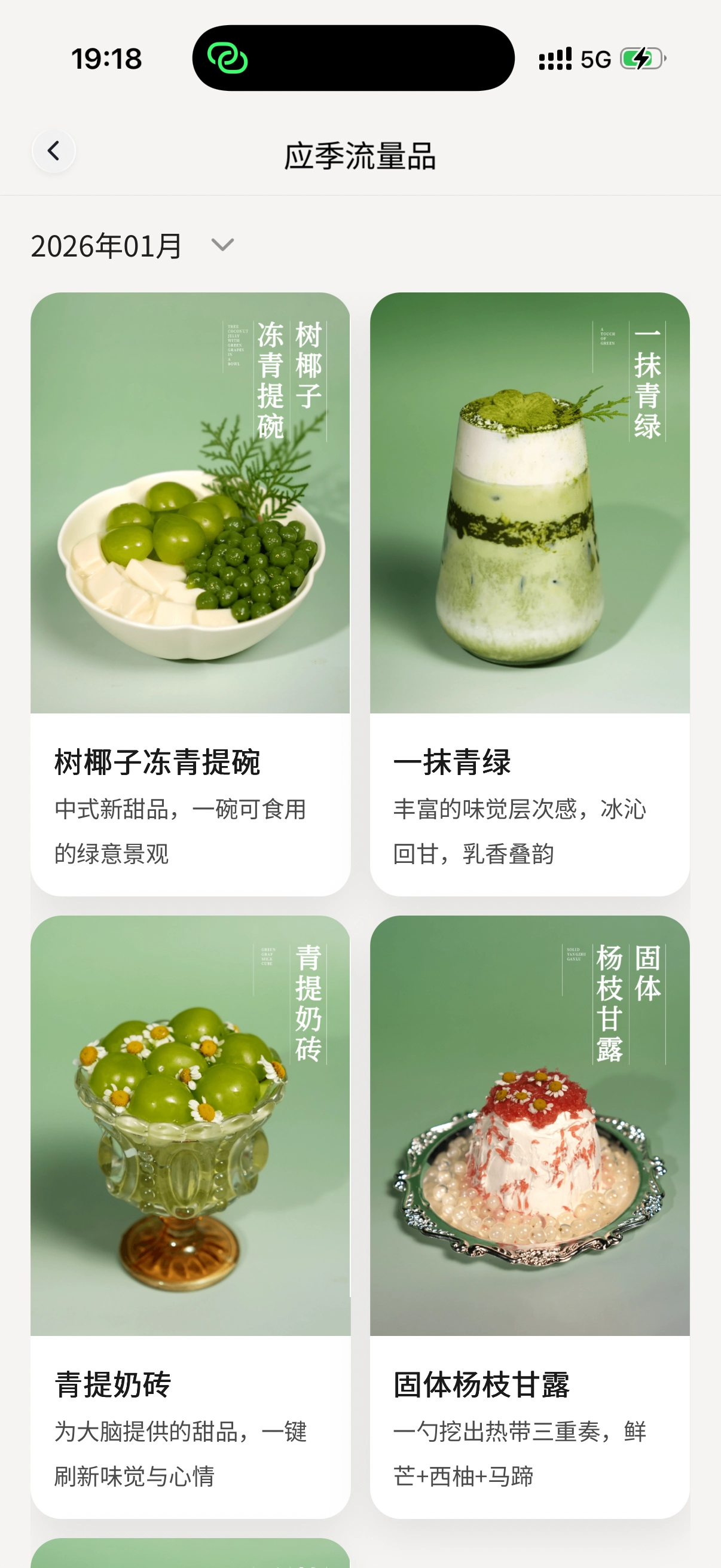Click the 青提奶砖 card title
The width and height of the screenshot is (721, 1568).
112,1386
